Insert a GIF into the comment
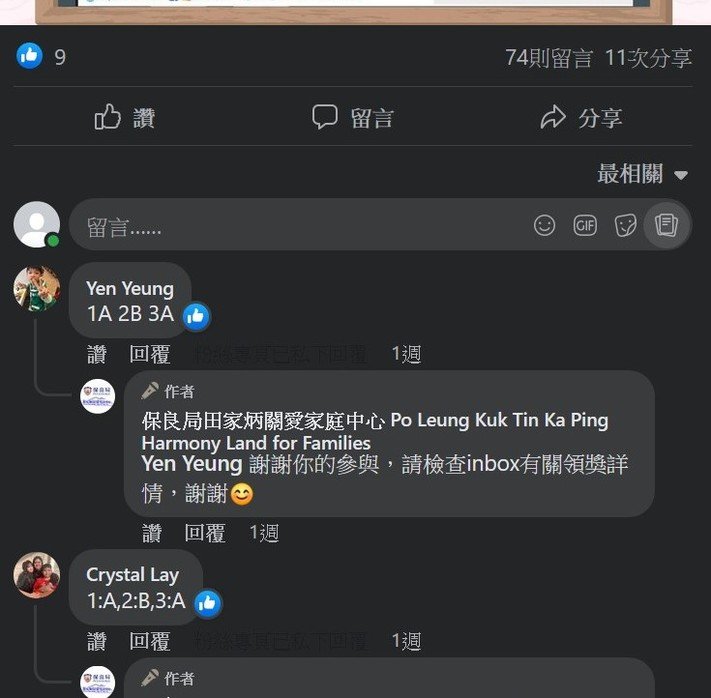This screenshot has height=698, width=711. click(585, 226)
